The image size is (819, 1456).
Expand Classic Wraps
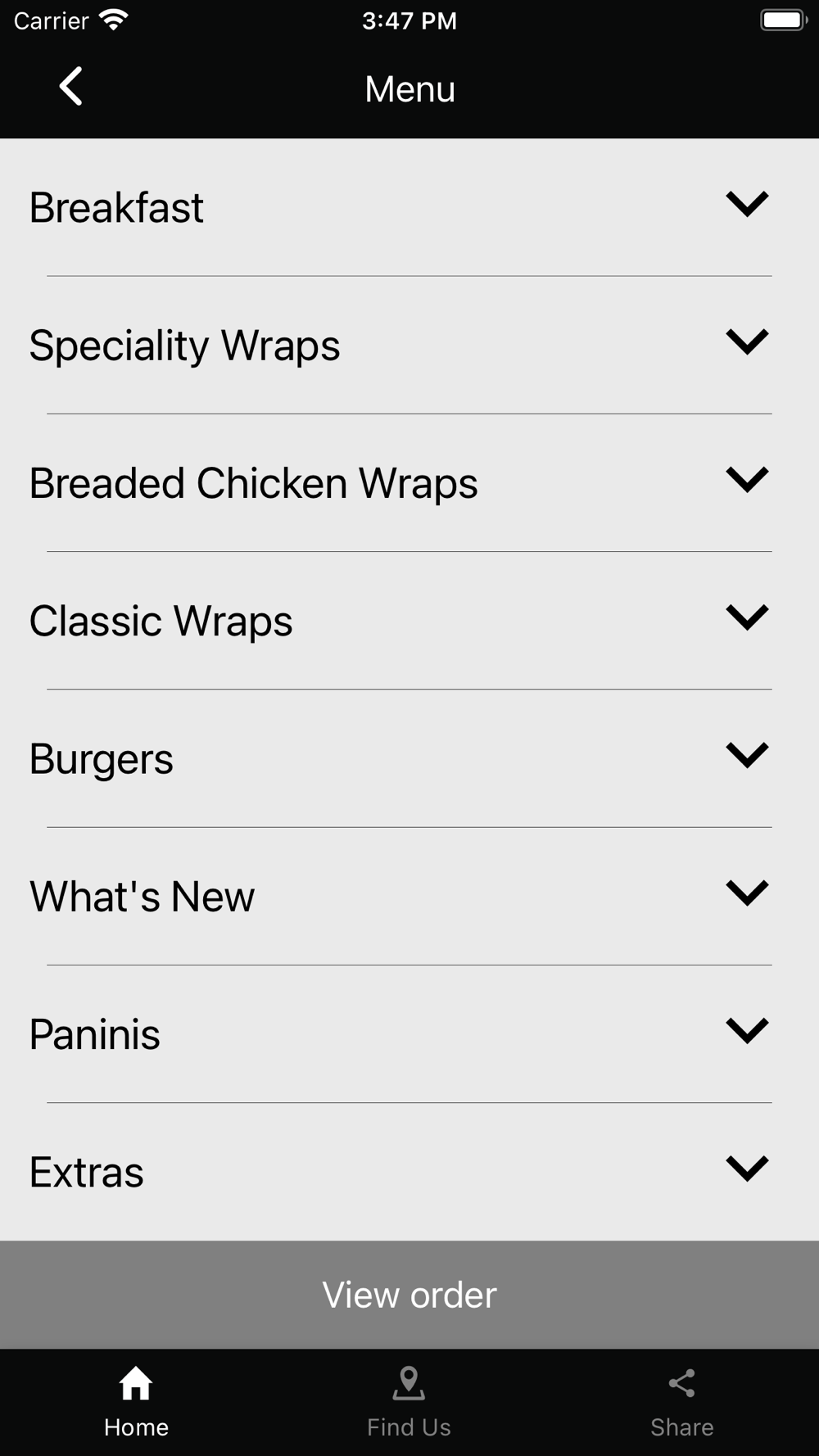pos(409,620)
